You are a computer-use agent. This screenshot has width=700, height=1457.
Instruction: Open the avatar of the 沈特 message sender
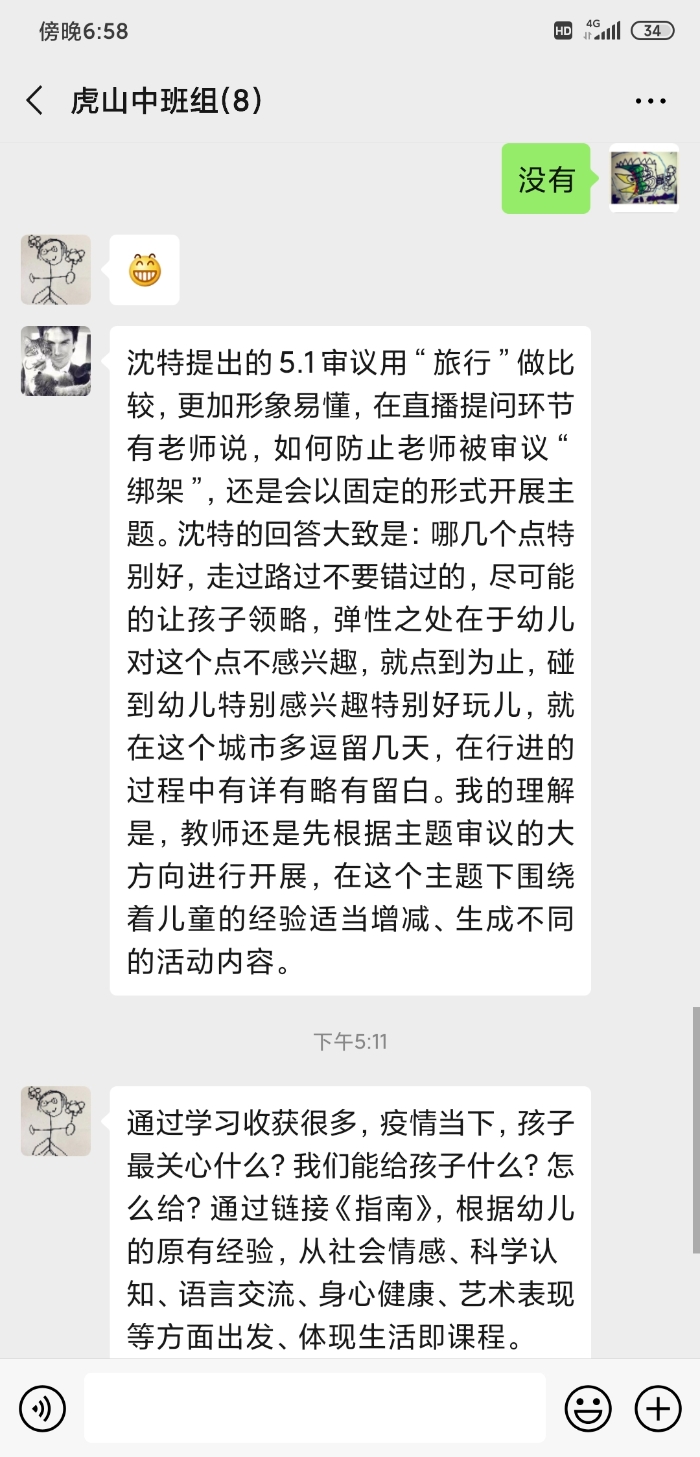56,361
